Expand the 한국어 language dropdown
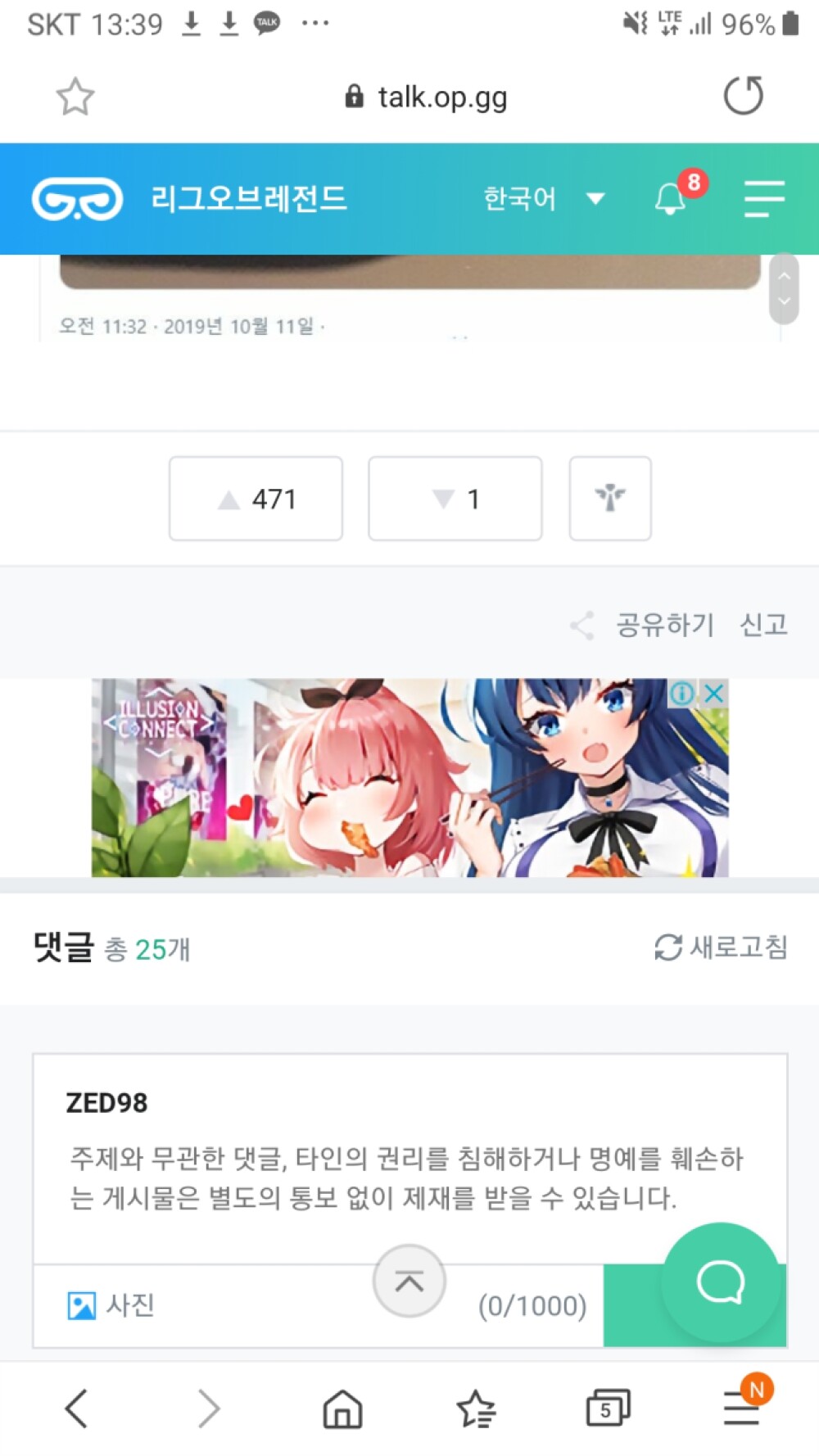The width and height of the screenshot is (819, 1456). (543, 198)
